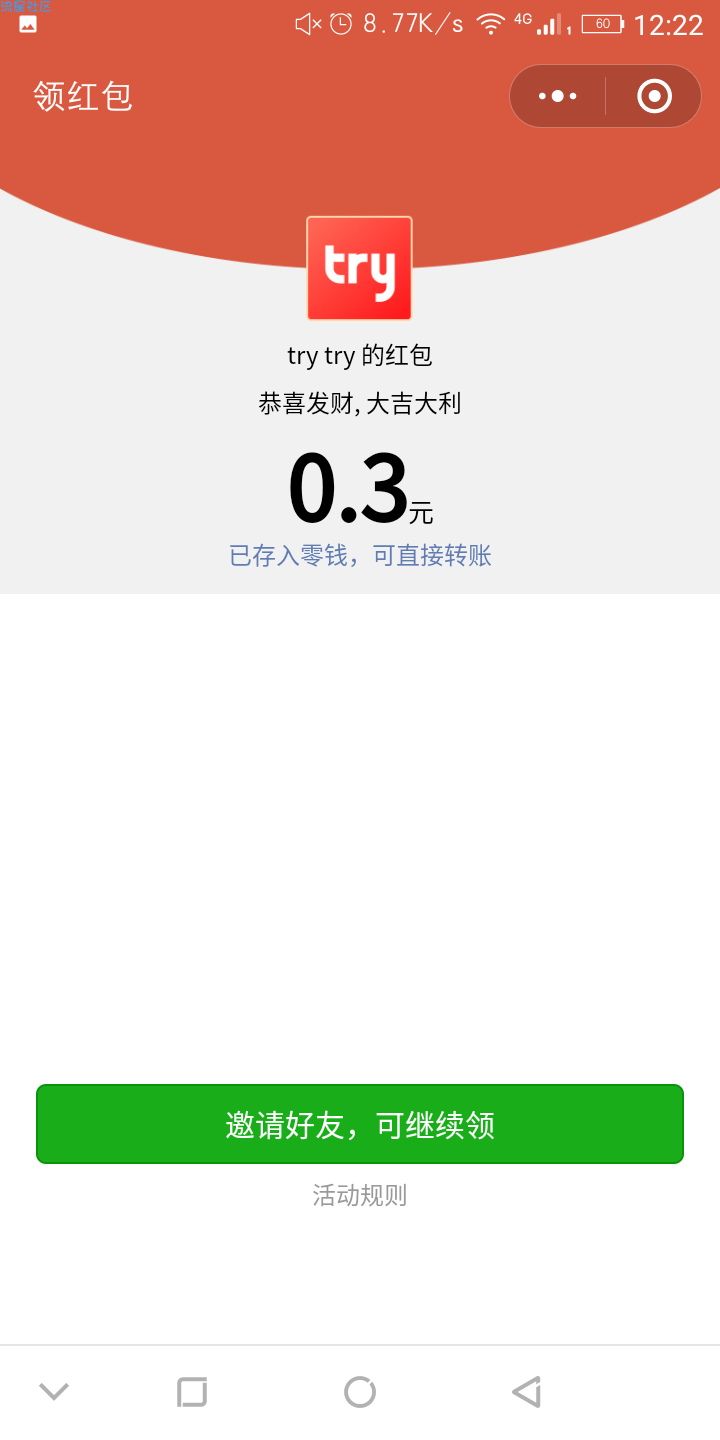The width and height of the screenshot is (720, 1440).
Task: Close the mini program with the circle button
Action: (654, 96)
